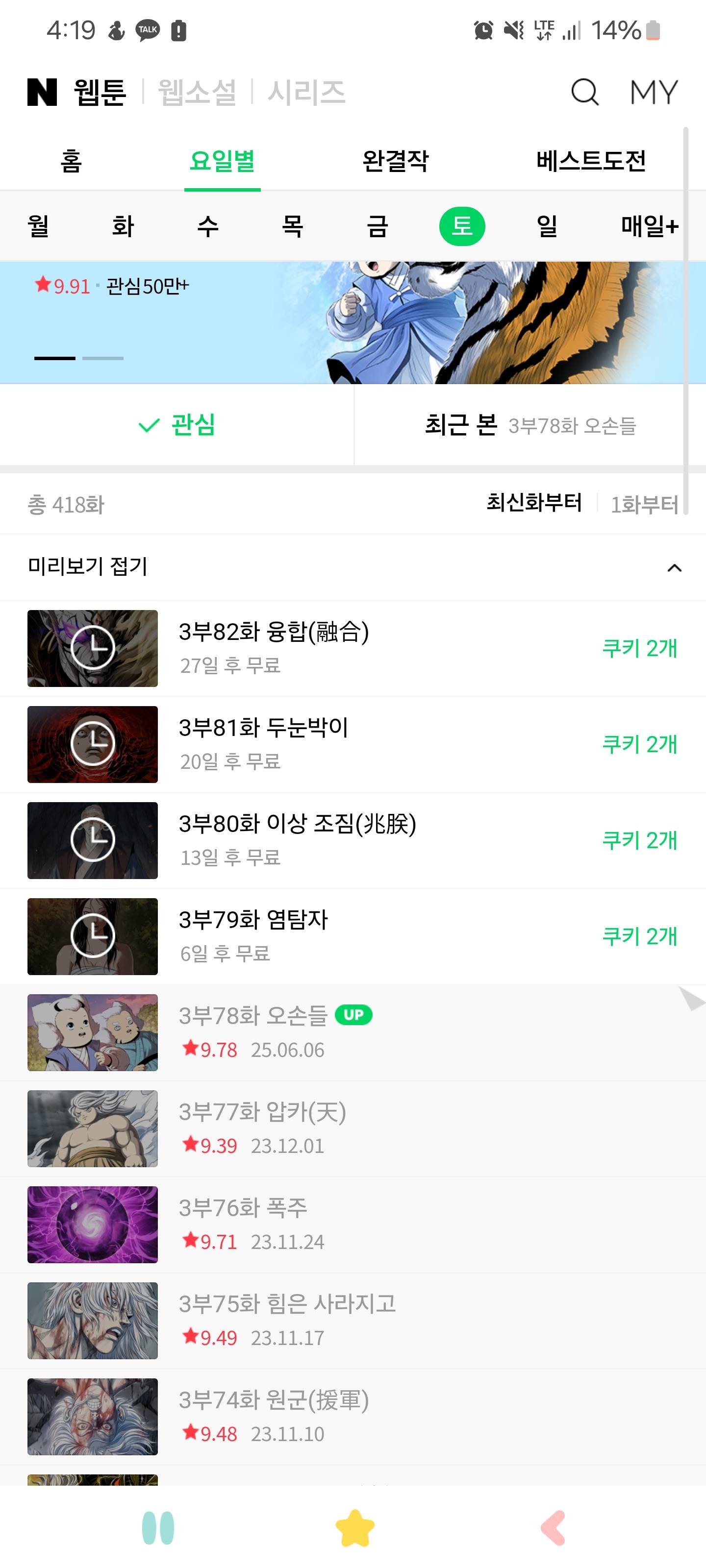The width and height of the screenshot is (706, 1568).
Task: Switch to the 시리즈 section
Action: 306,93
